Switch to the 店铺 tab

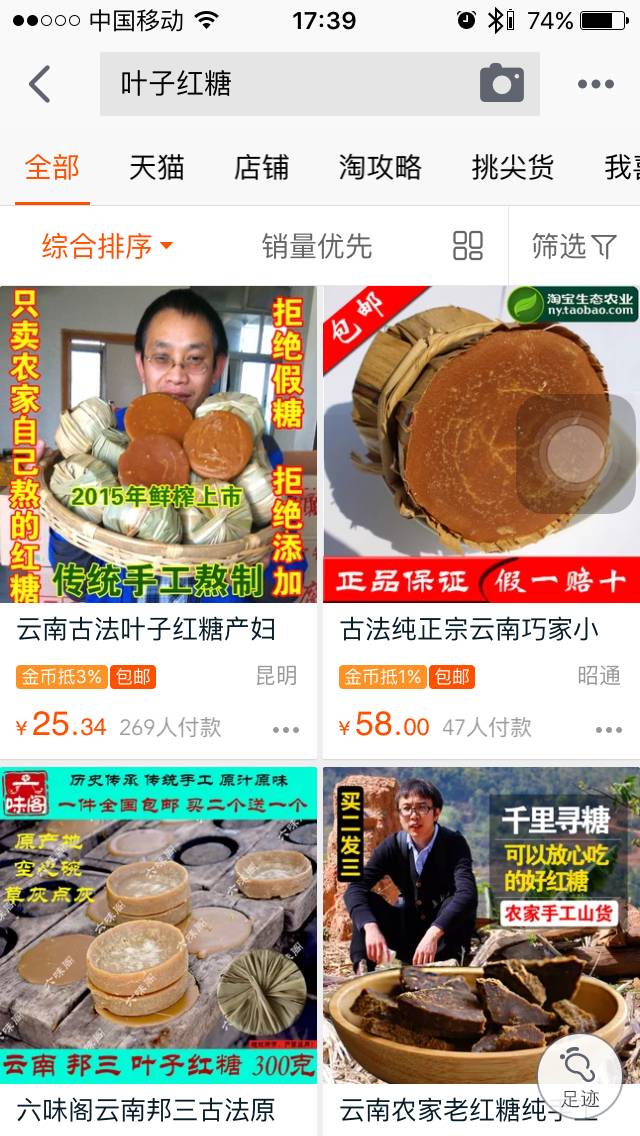coord(262,167)
